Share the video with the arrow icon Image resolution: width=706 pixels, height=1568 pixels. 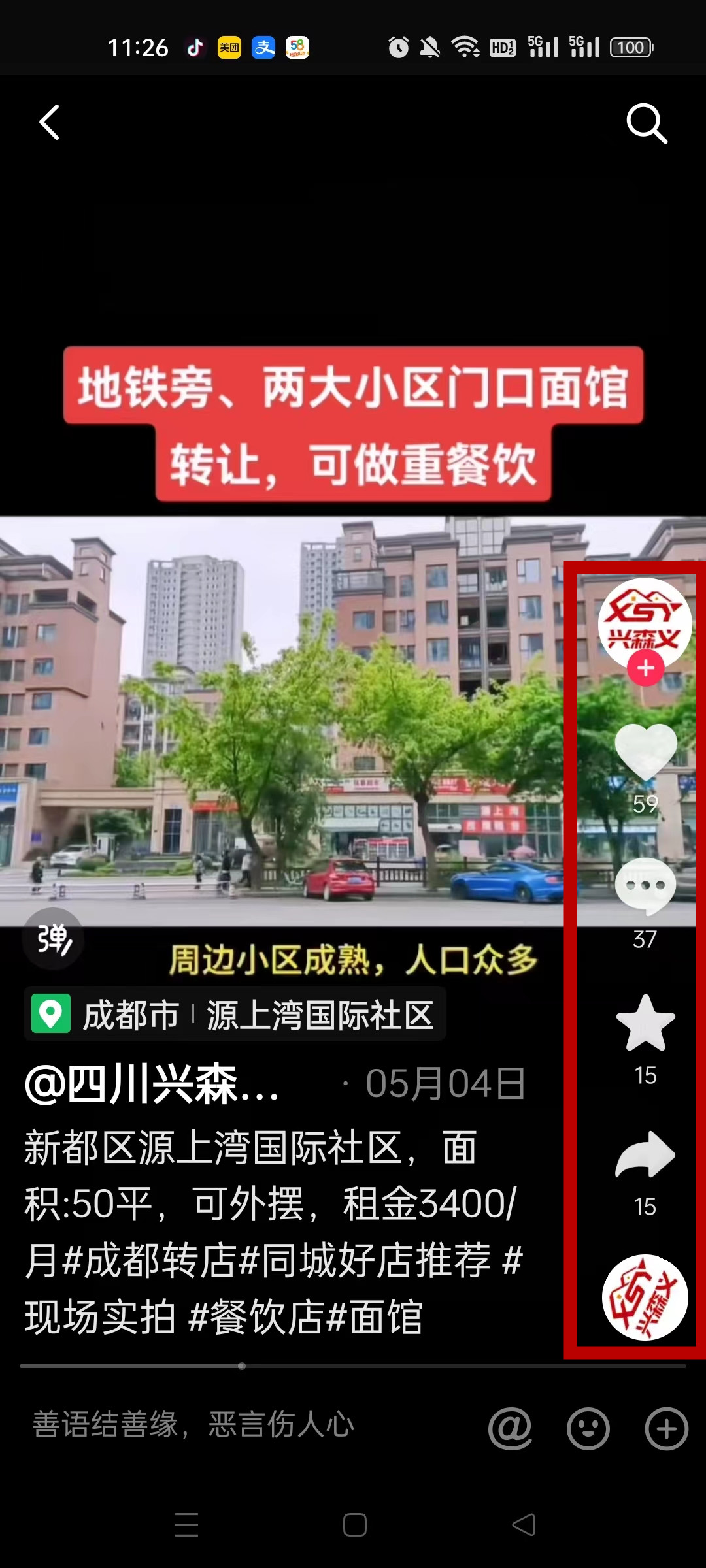(x=646, y=1155)
